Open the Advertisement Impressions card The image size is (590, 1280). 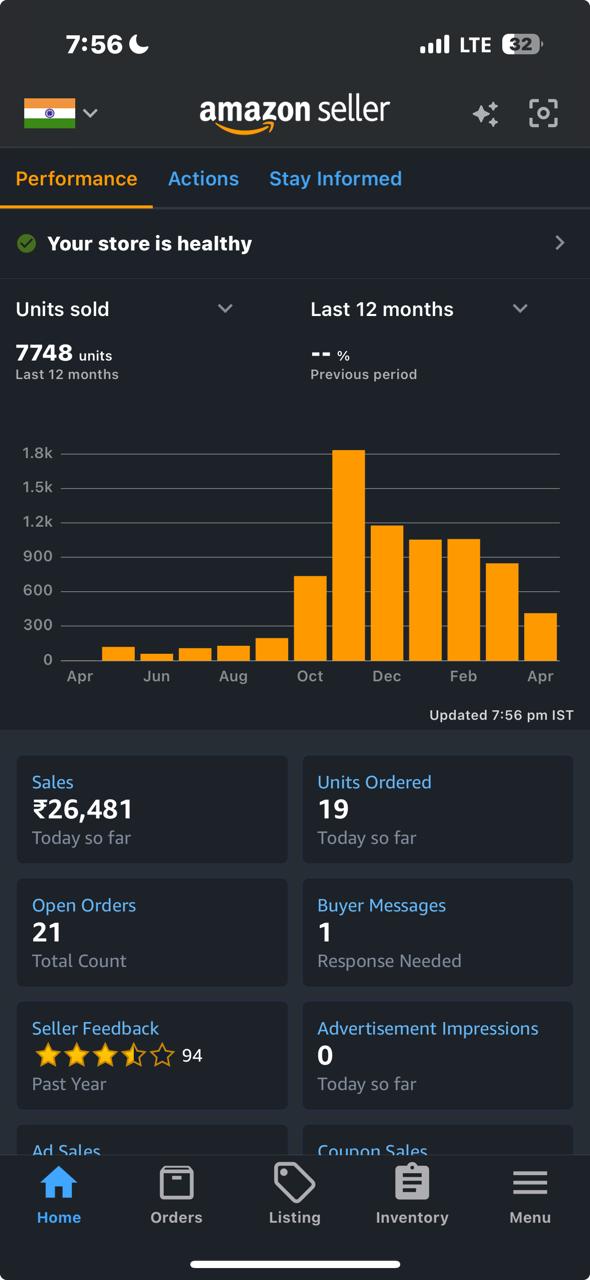pyautogui.click(x=438, y=1055)
